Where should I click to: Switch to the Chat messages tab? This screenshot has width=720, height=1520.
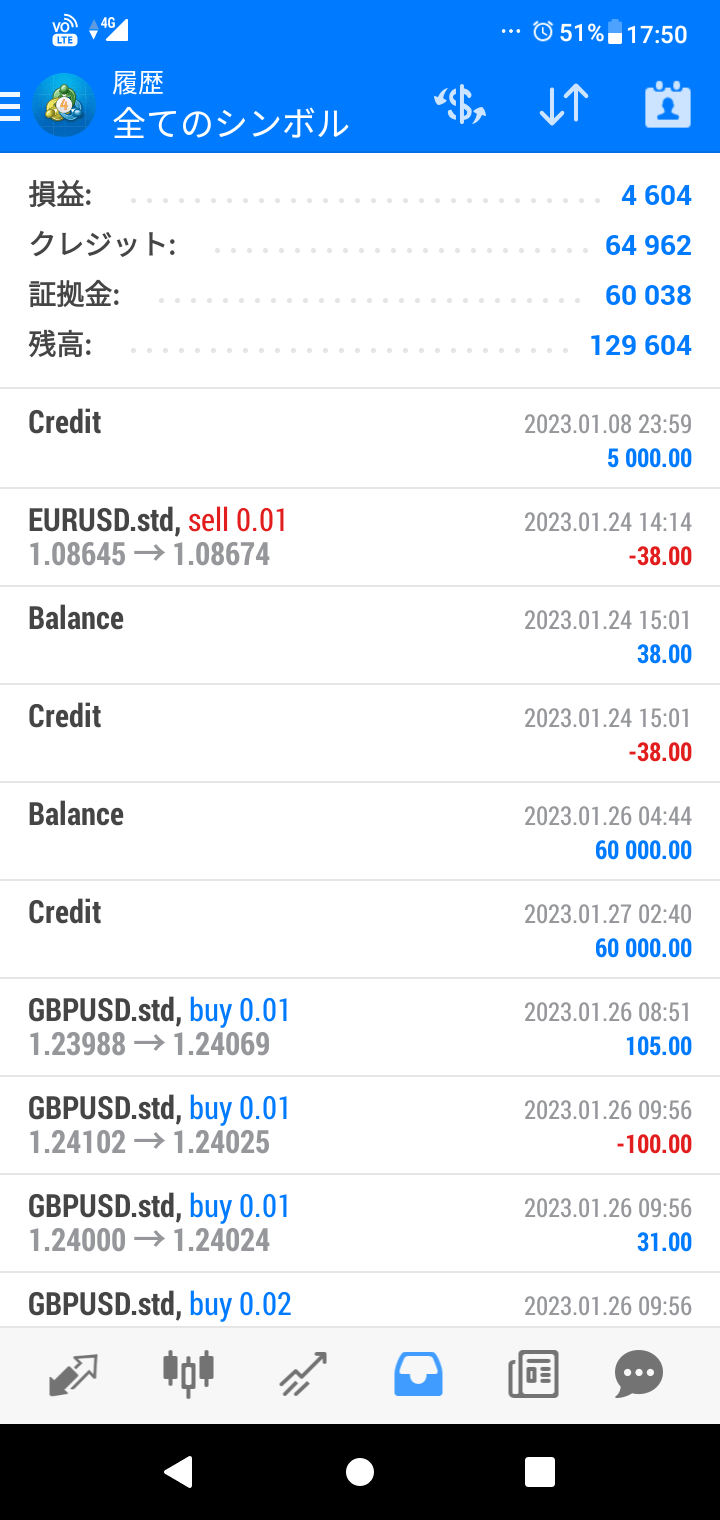pyautogui.click(x=639, y=1374)
